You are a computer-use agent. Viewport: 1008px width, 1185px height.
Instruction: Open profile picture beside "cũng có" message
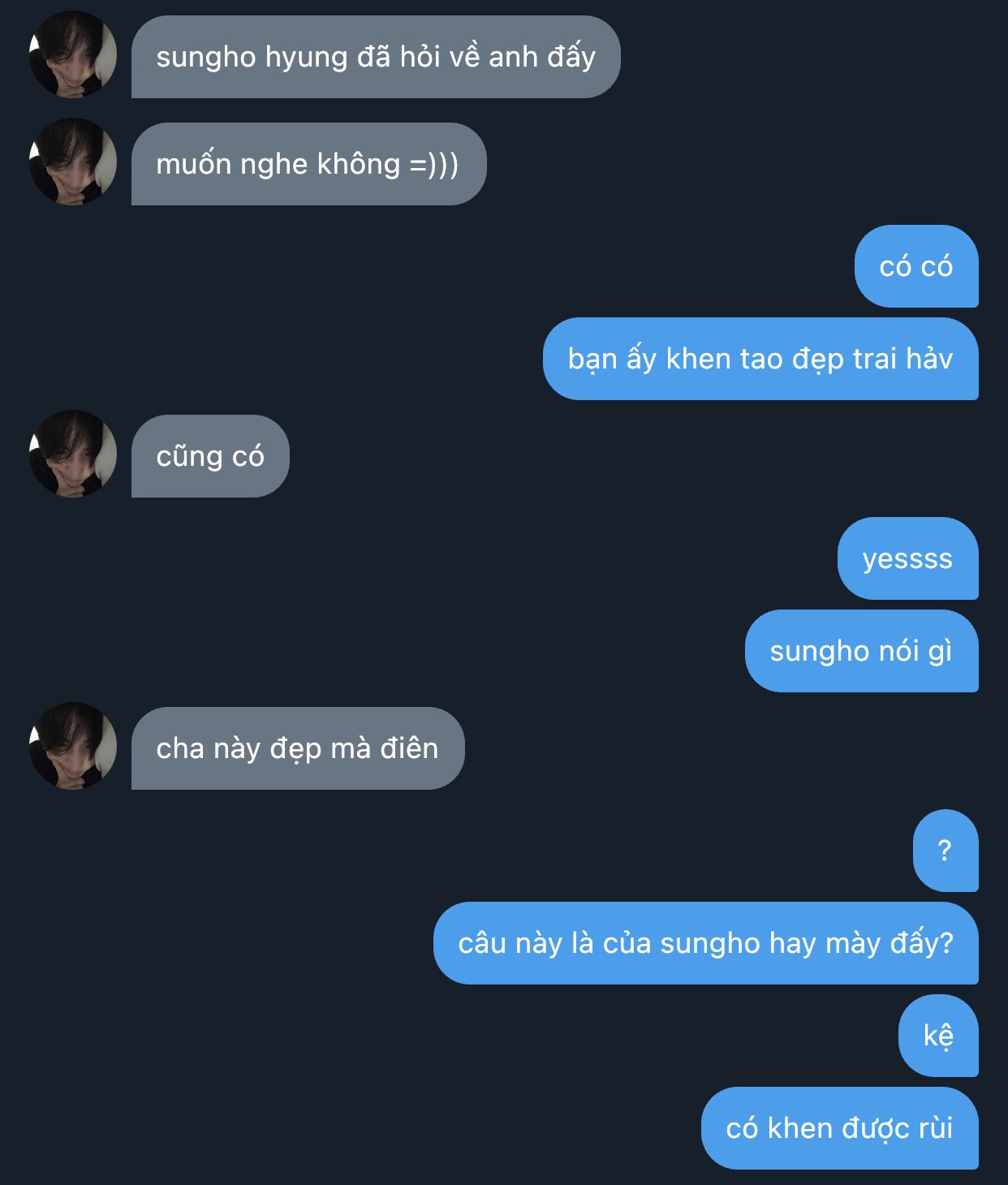point(72,455)
